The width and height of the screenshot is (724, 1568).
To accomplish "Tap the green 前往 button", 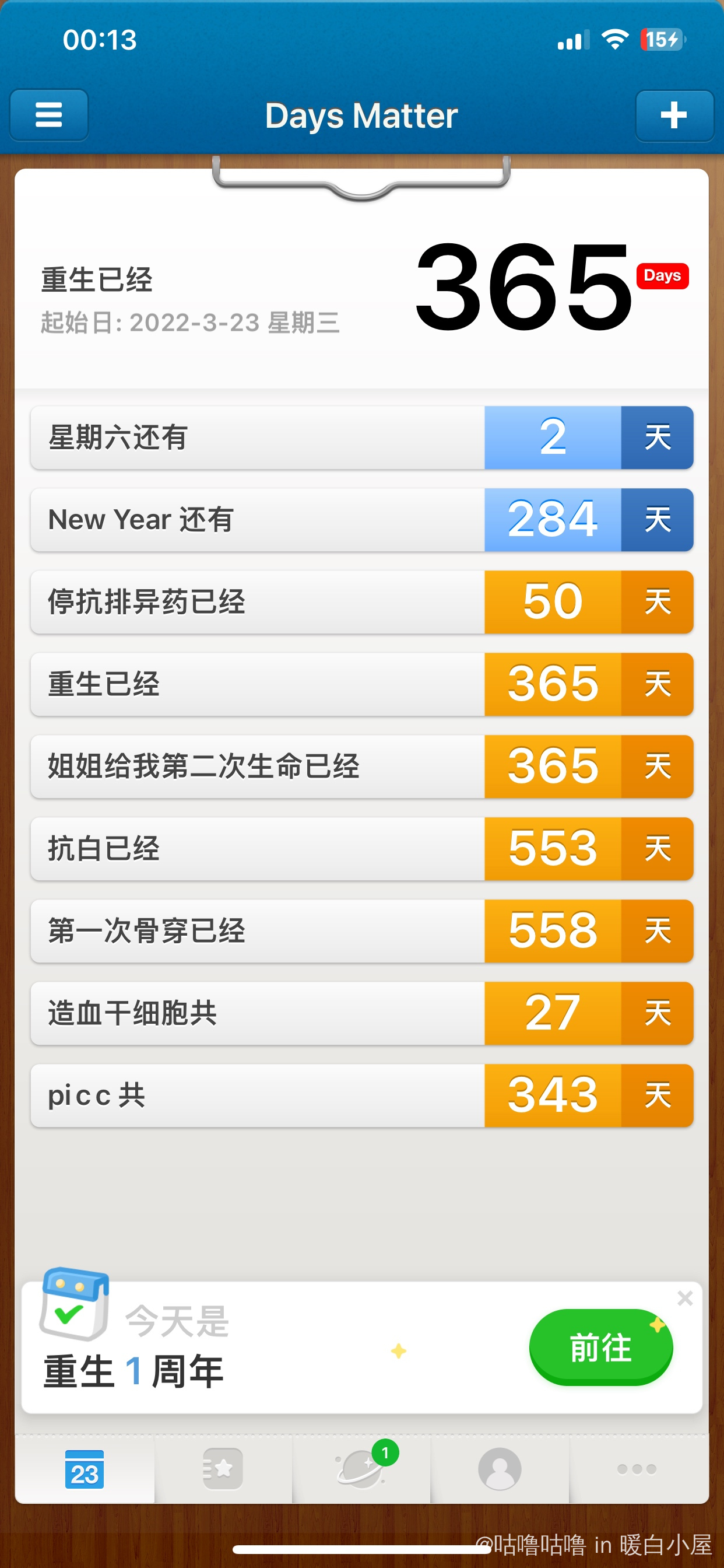I will click(601, 1347).
